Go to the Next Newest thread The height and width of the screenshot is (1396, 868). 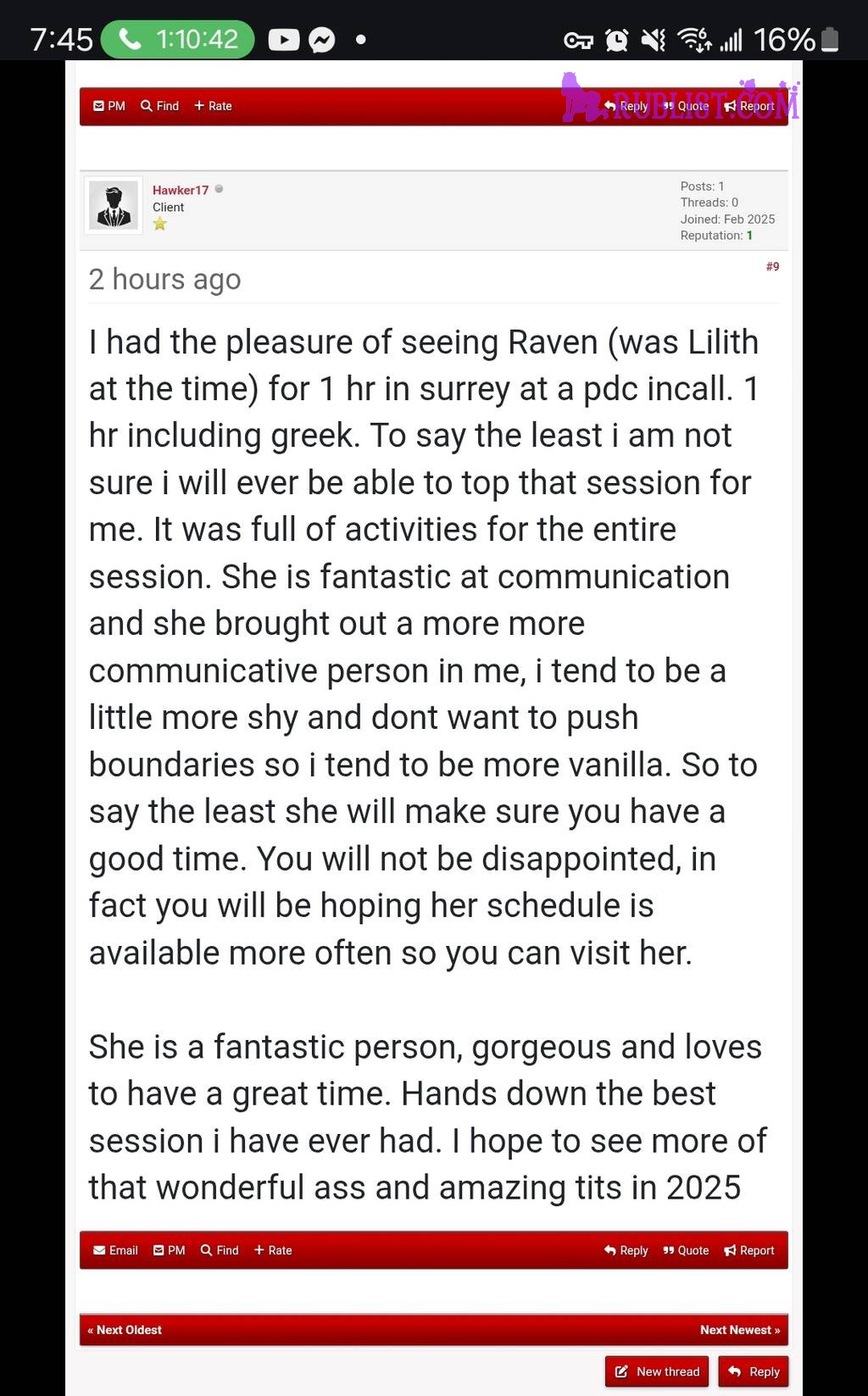coord(739,1330)
